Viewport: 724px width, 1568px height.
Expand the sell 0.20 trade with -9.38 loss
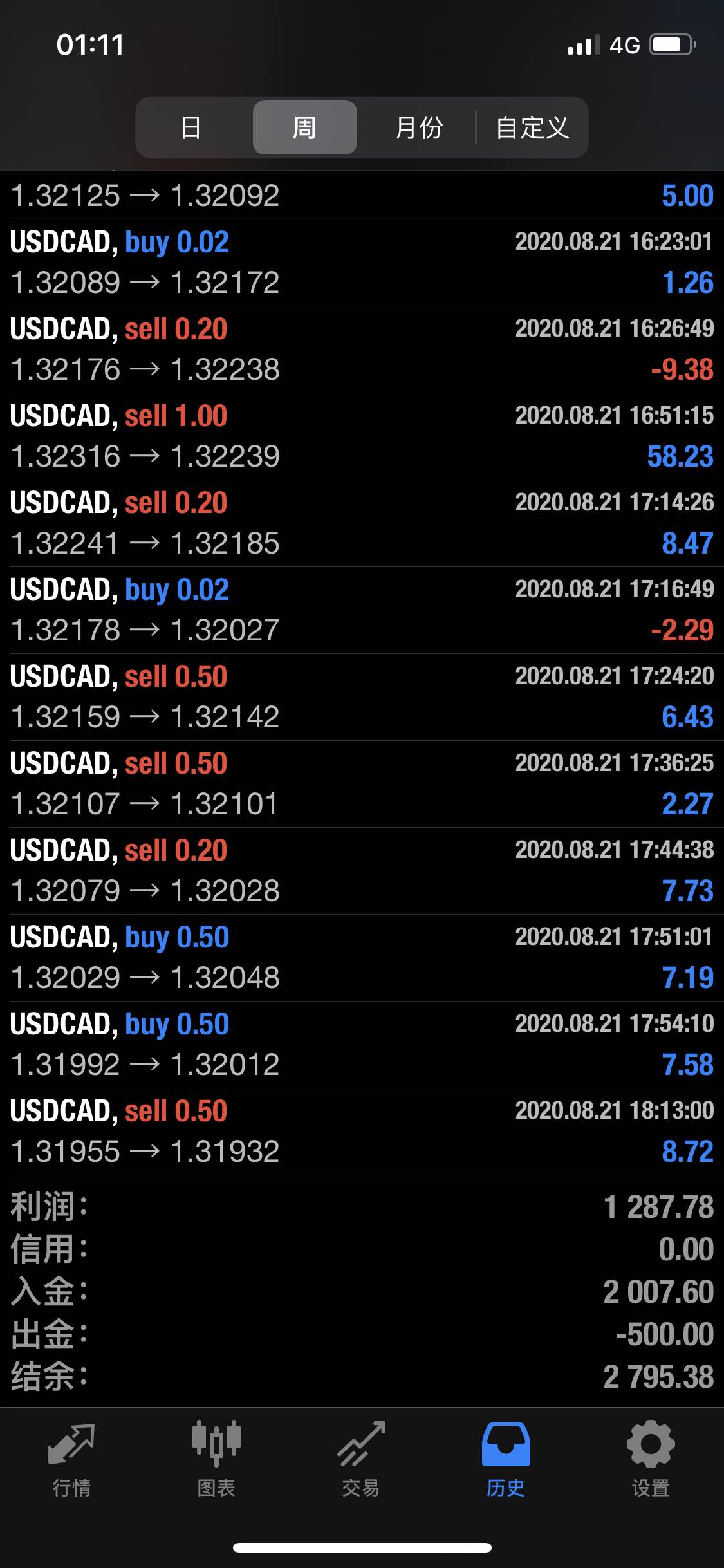[362, 350]
